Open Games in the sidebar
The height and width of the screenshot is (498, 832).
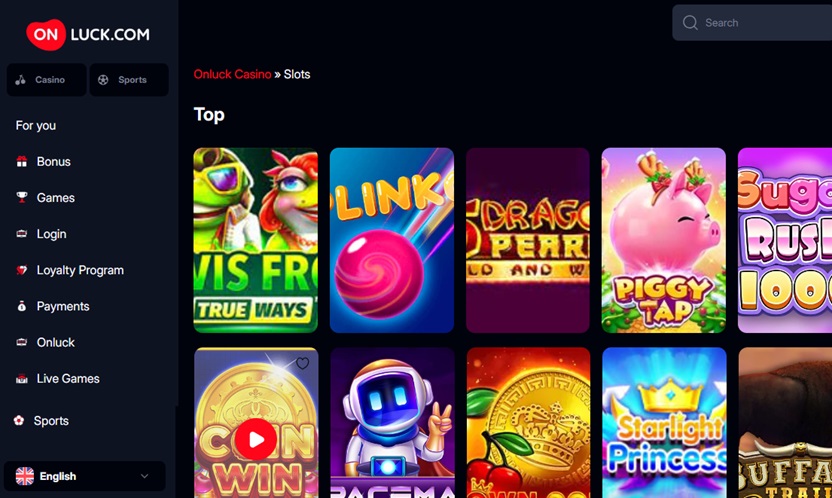(55, 198)
